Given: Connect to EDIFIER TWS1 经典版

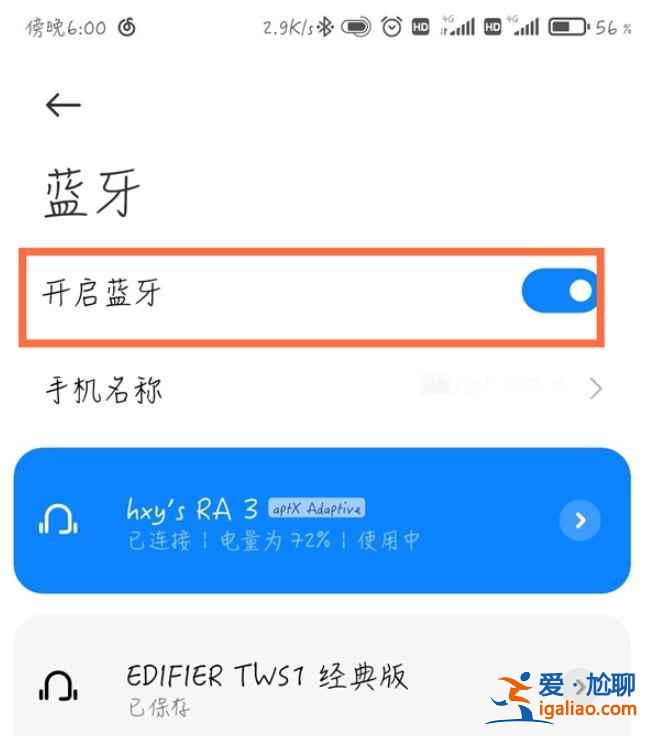Looking at the screenshot, I should click(268, 688).
